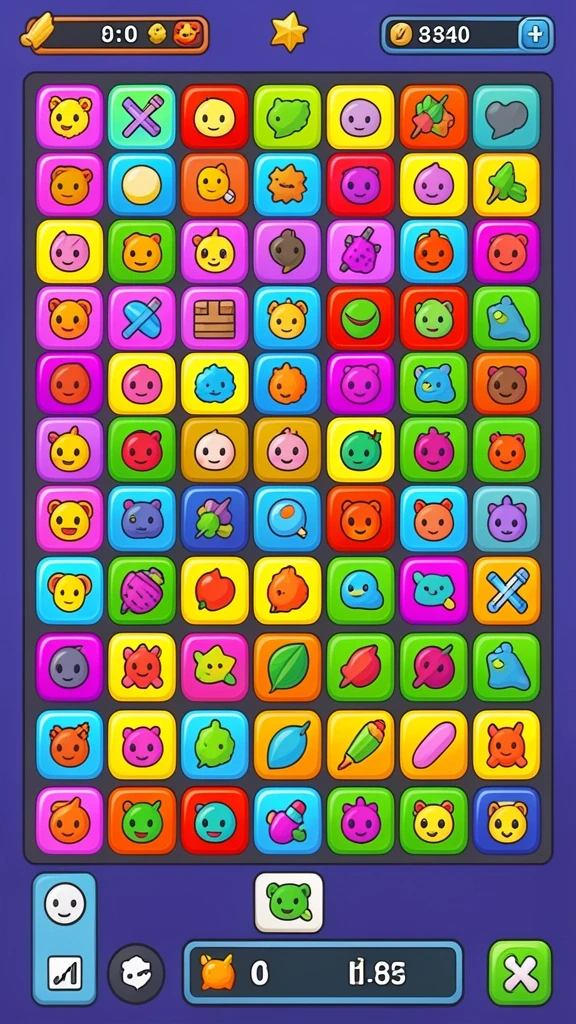Select the green leaf on the orange tile
Screen dimensions: 576x1024
point(287,667)
